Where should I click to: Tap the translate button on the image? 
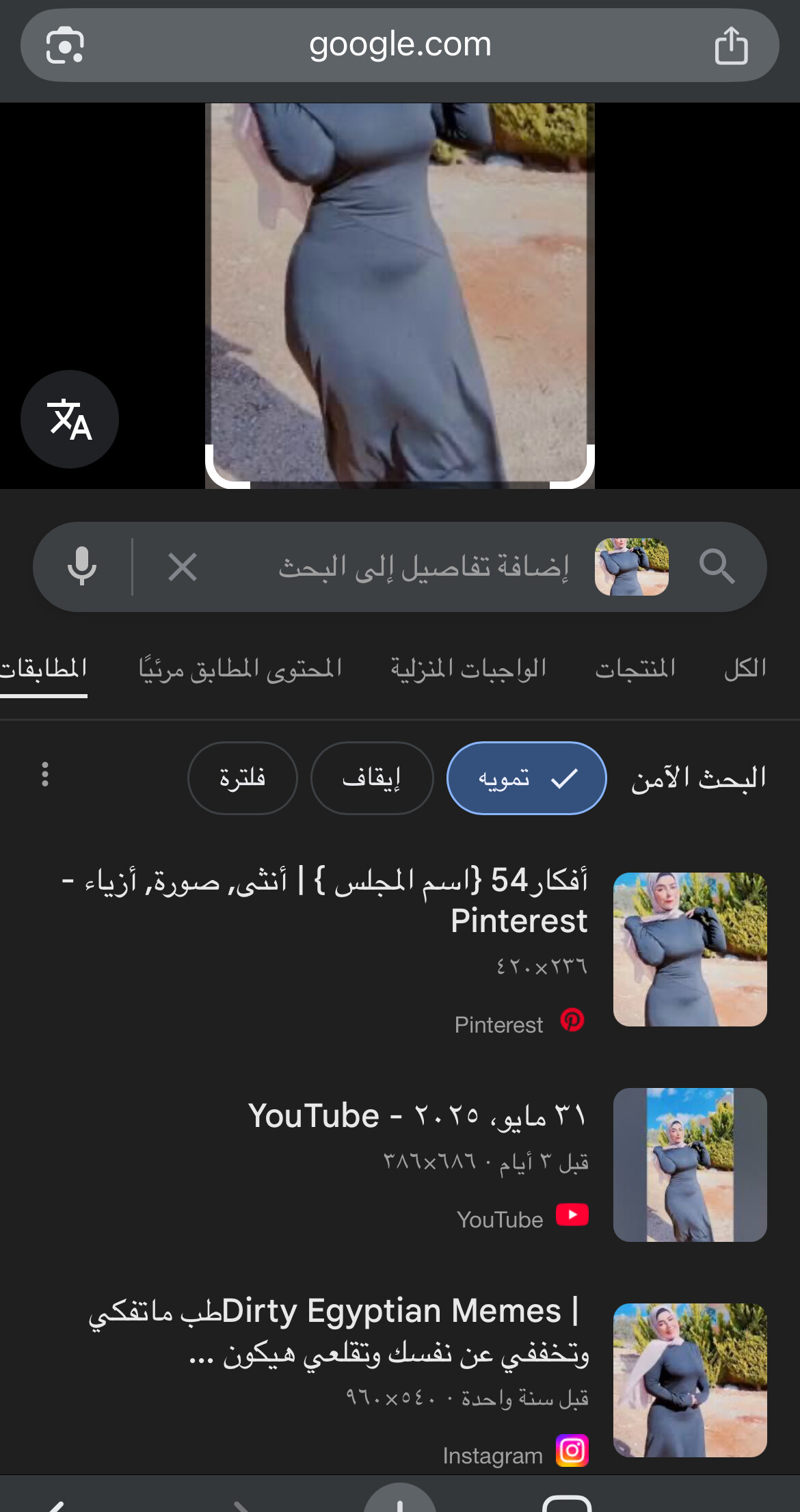(x=70, y=419)
